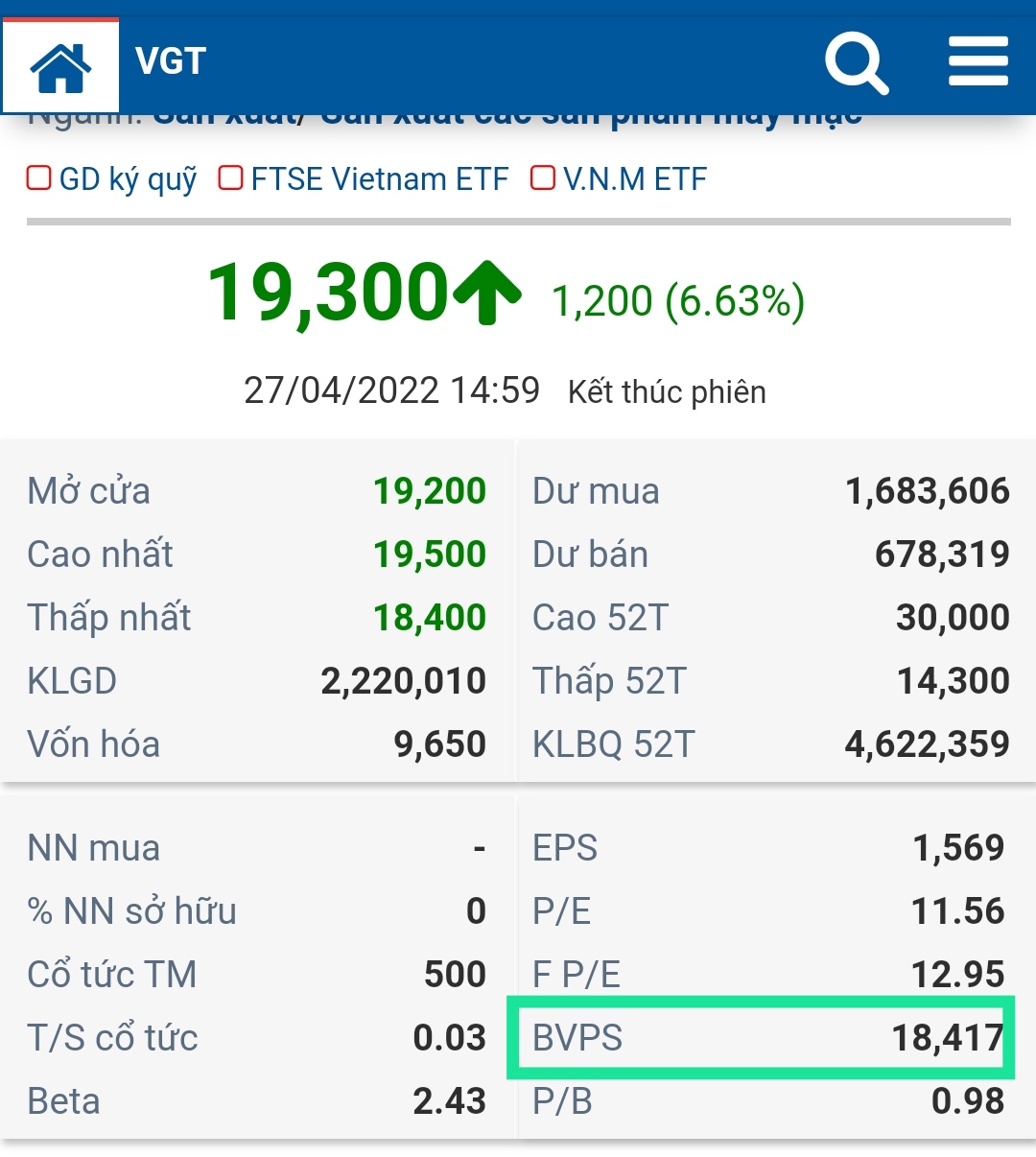
Task: Open the search icon
Action: (x=856, y=63)
